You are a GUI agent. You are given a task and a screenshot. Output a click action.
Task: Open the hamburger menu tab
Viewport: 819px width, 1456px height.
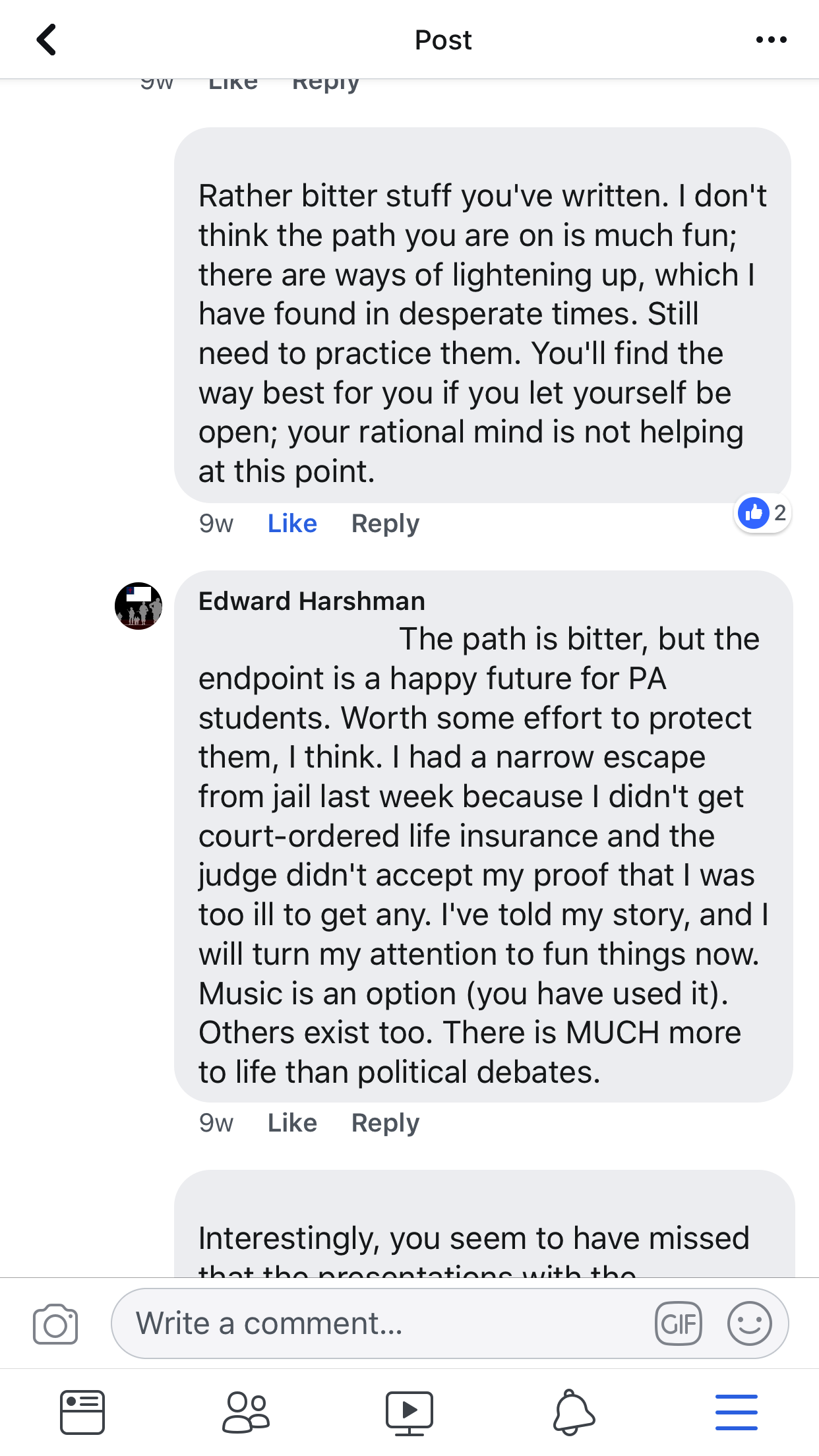coord(737,1412)
